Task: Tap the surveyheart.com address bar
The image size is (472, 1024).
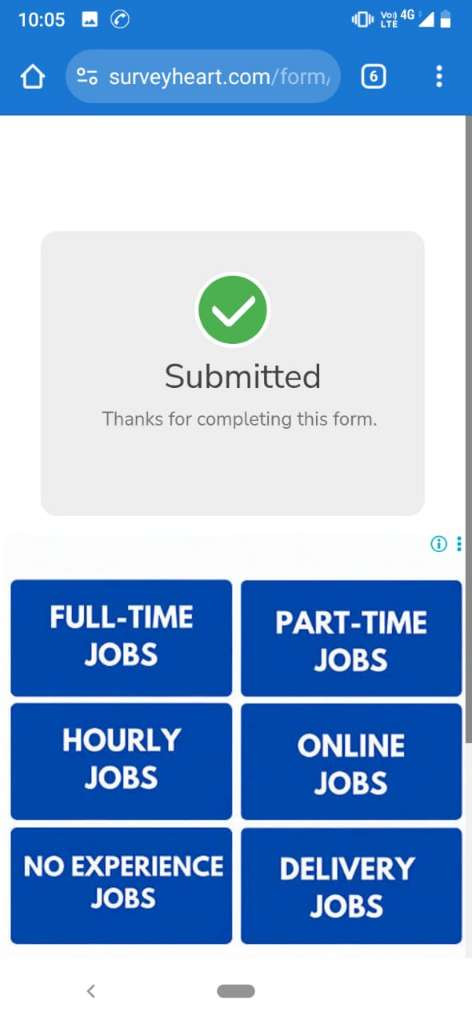Action: click(x=203, y=76)
